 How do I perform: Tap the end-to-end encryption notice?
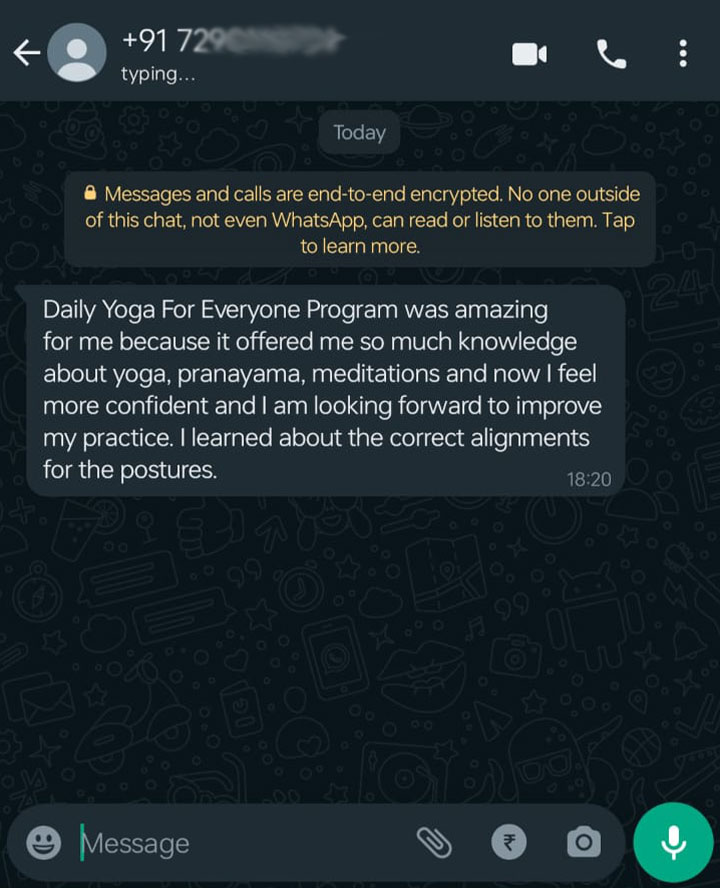pyautogui.click(x=360, y=219)
